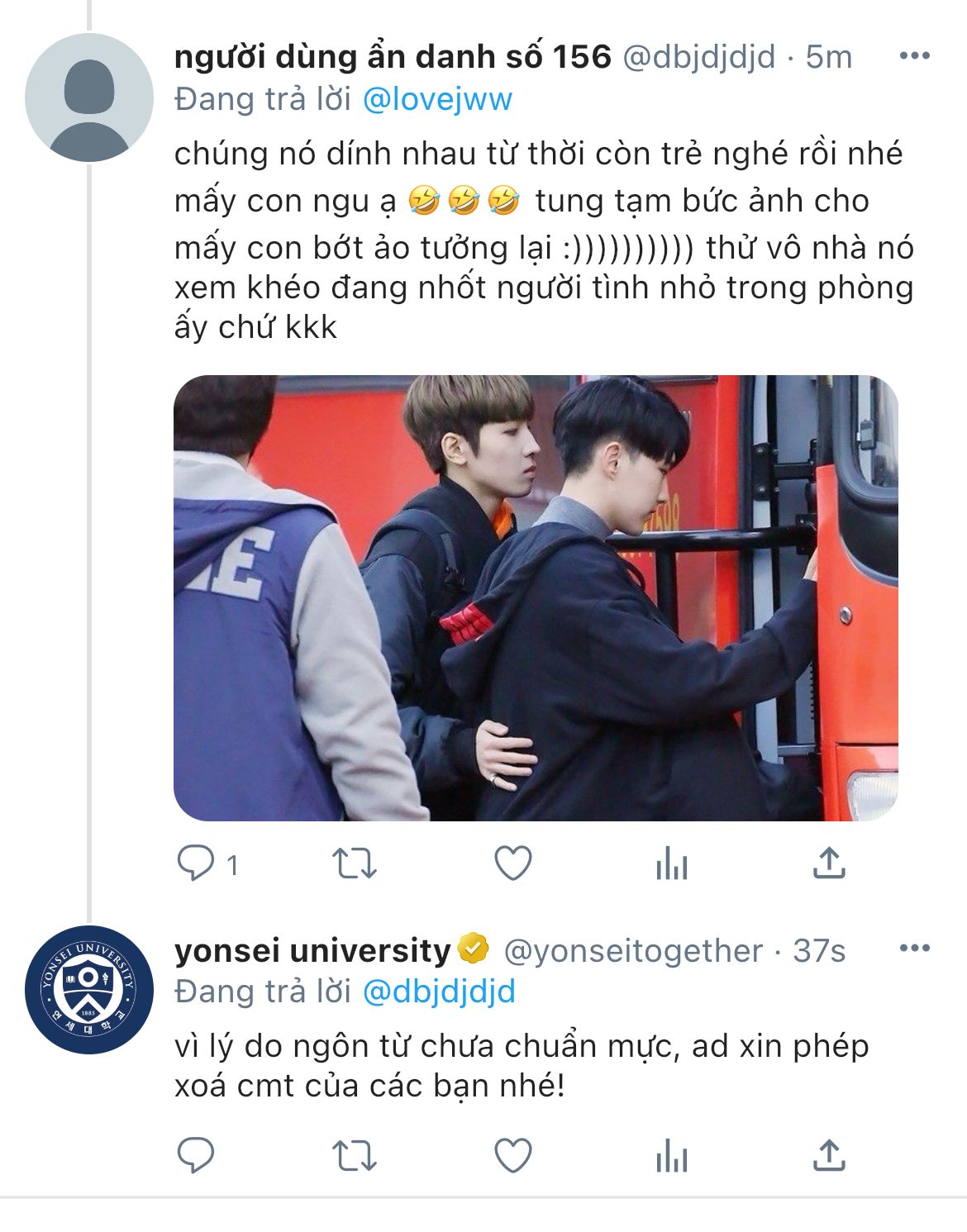Share yonsei university's reply
Image resolution: width=967 pixels, height=1232 pixels.
point(828,1155)
